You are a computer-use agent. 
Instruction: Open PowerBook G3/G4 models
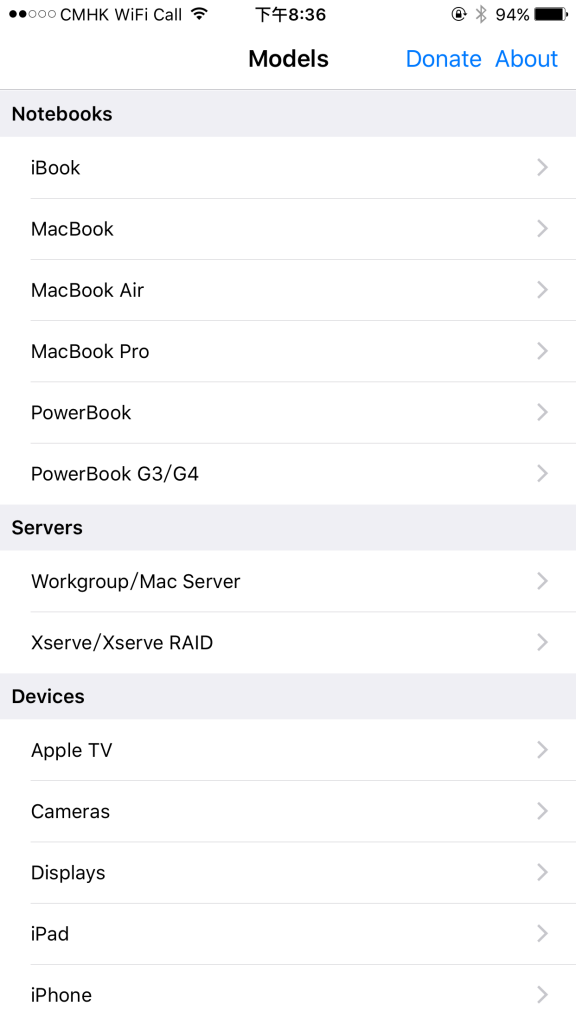tap(288, 473)
